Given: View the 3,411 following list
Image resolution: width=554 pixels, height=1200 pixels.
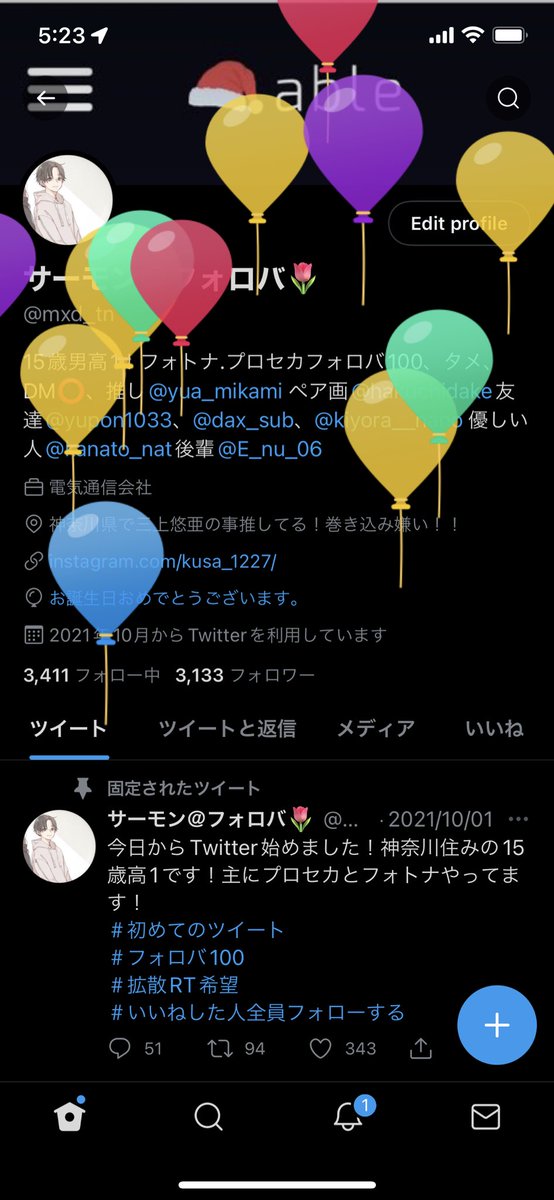Looking at the screenshot, I should [92, 675].
